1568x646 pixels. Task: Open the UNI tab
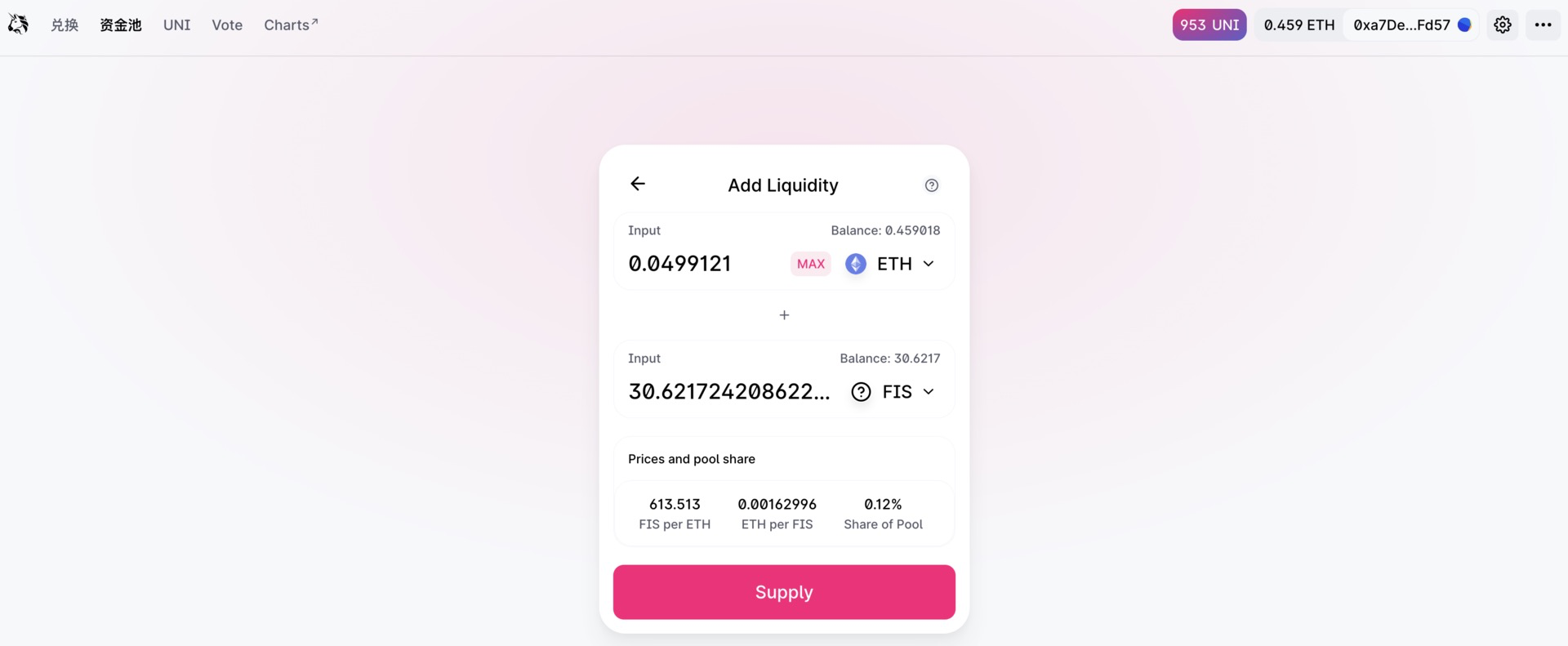(176, 25)
